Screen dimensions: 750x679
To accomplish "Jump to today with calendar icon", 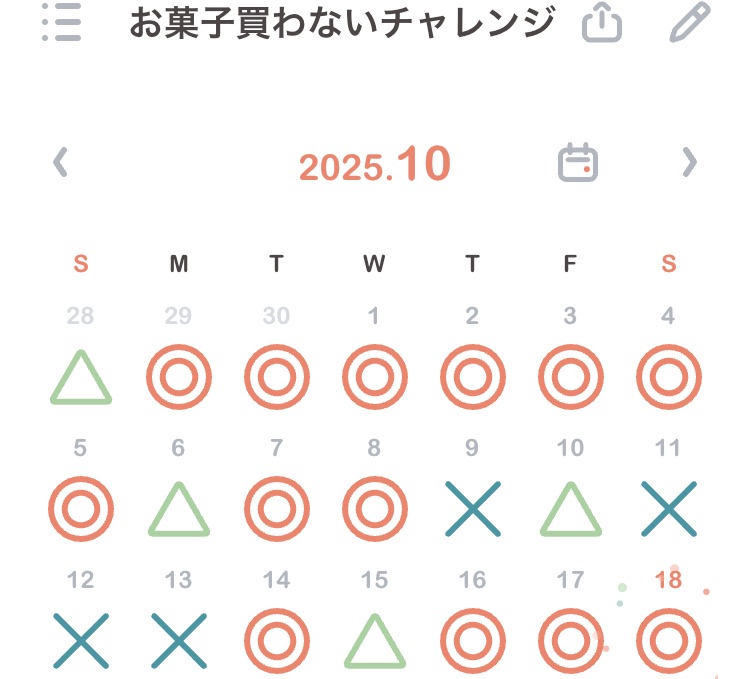I will [x=577, y=162].
